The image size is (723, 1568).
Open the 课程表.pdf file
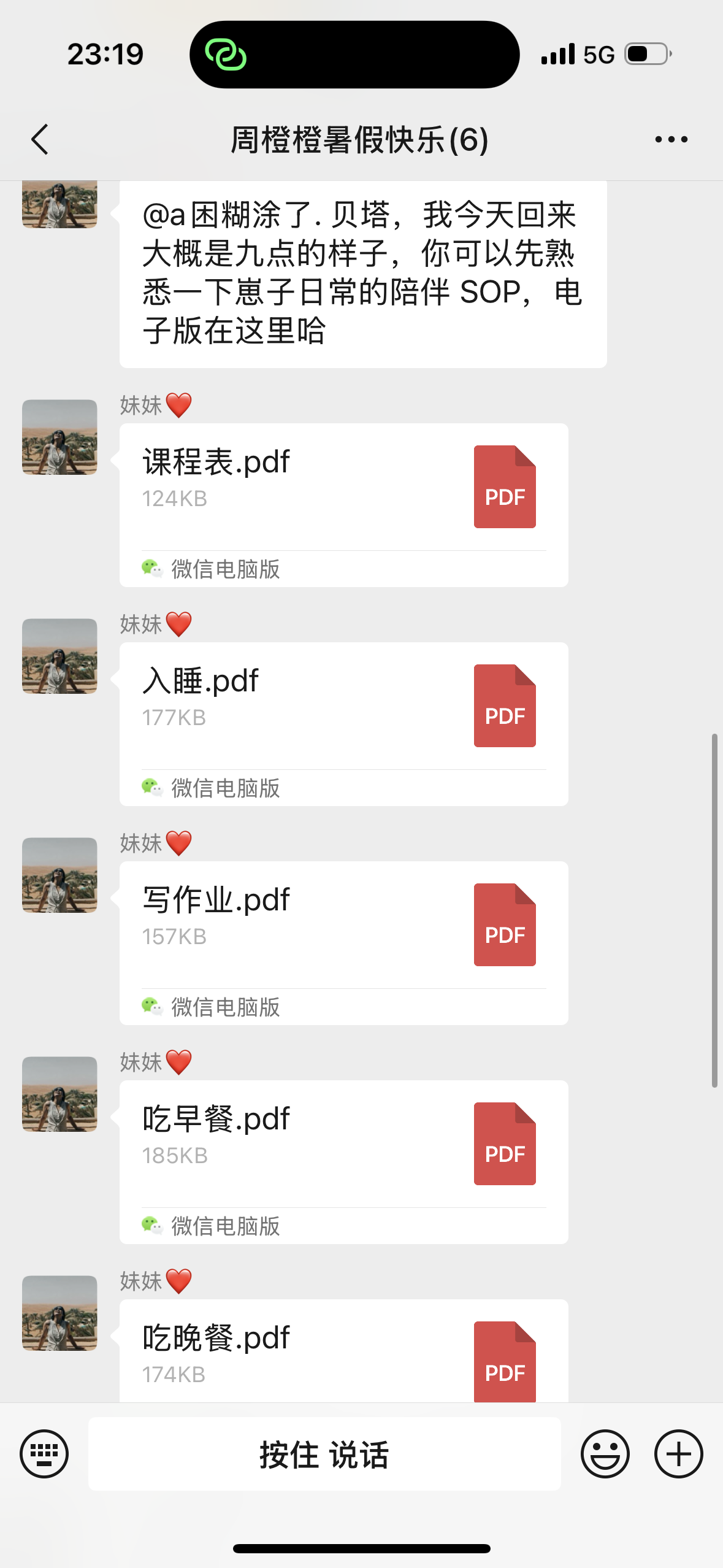pos(343,505)
